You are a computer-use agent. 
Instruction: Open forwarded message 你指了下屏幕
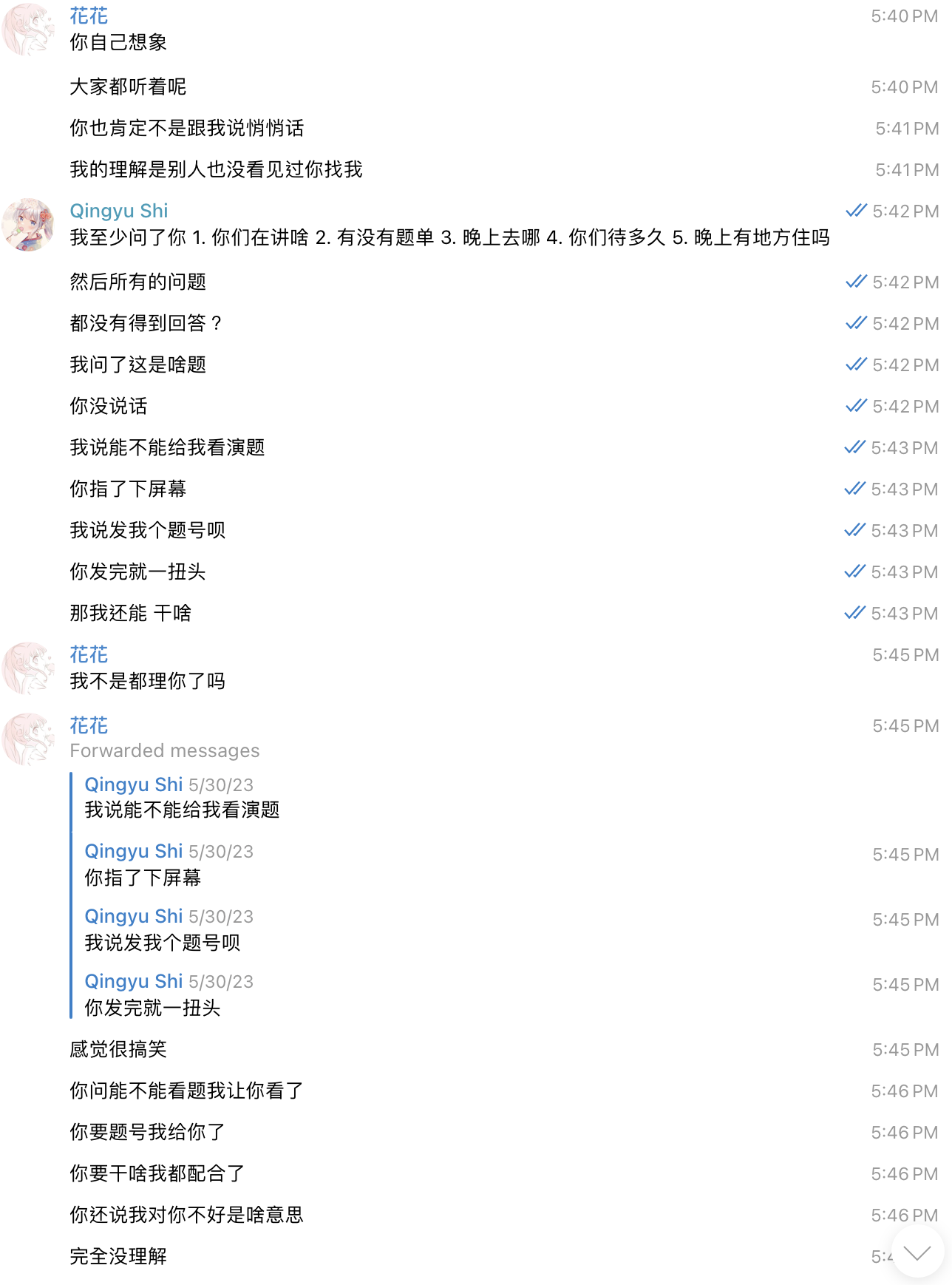pyautogui.click(x=143, y=878)
